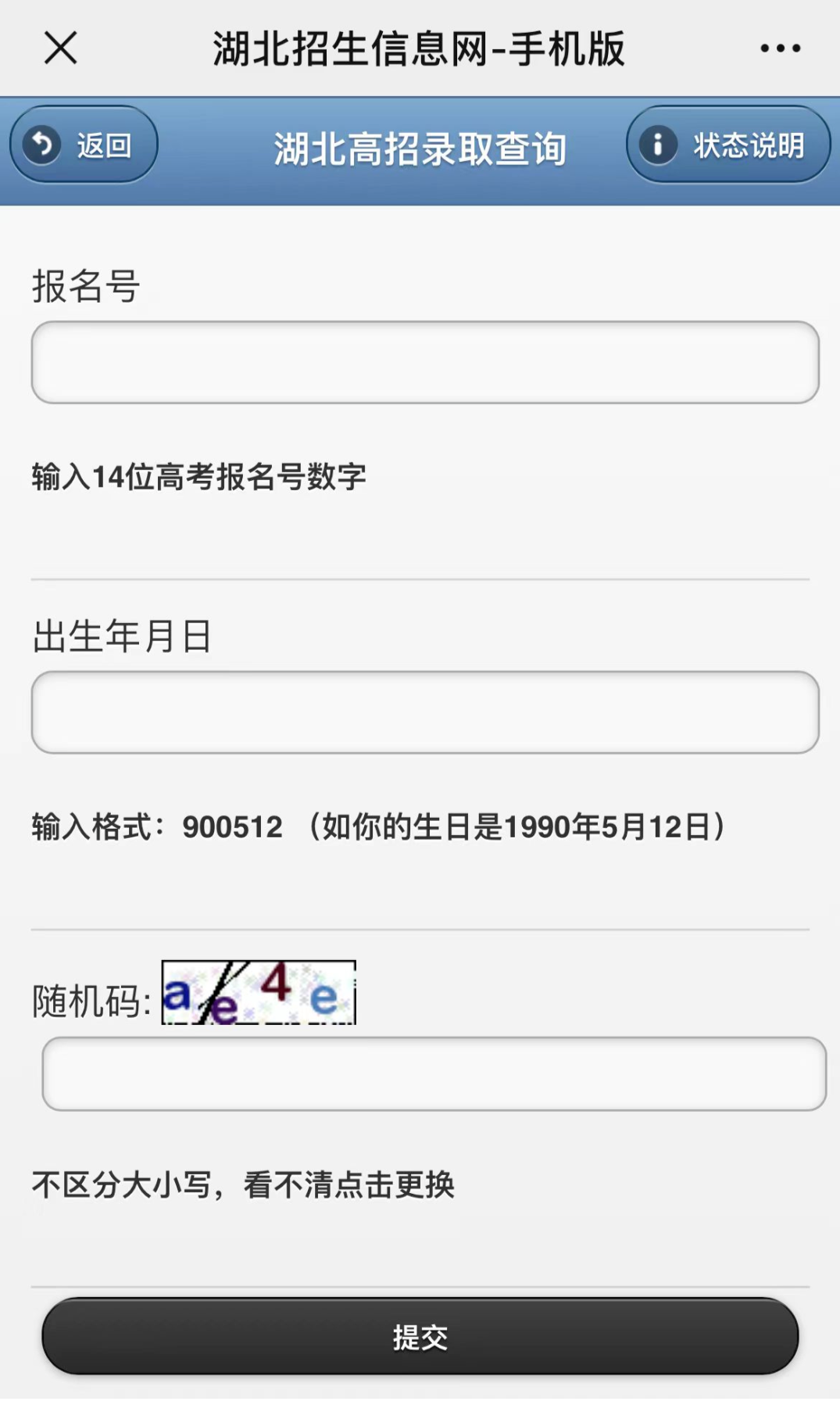Screen dimensions: 840x1412
Task: Submit the form with 提交
Action: click(420, 1336)
